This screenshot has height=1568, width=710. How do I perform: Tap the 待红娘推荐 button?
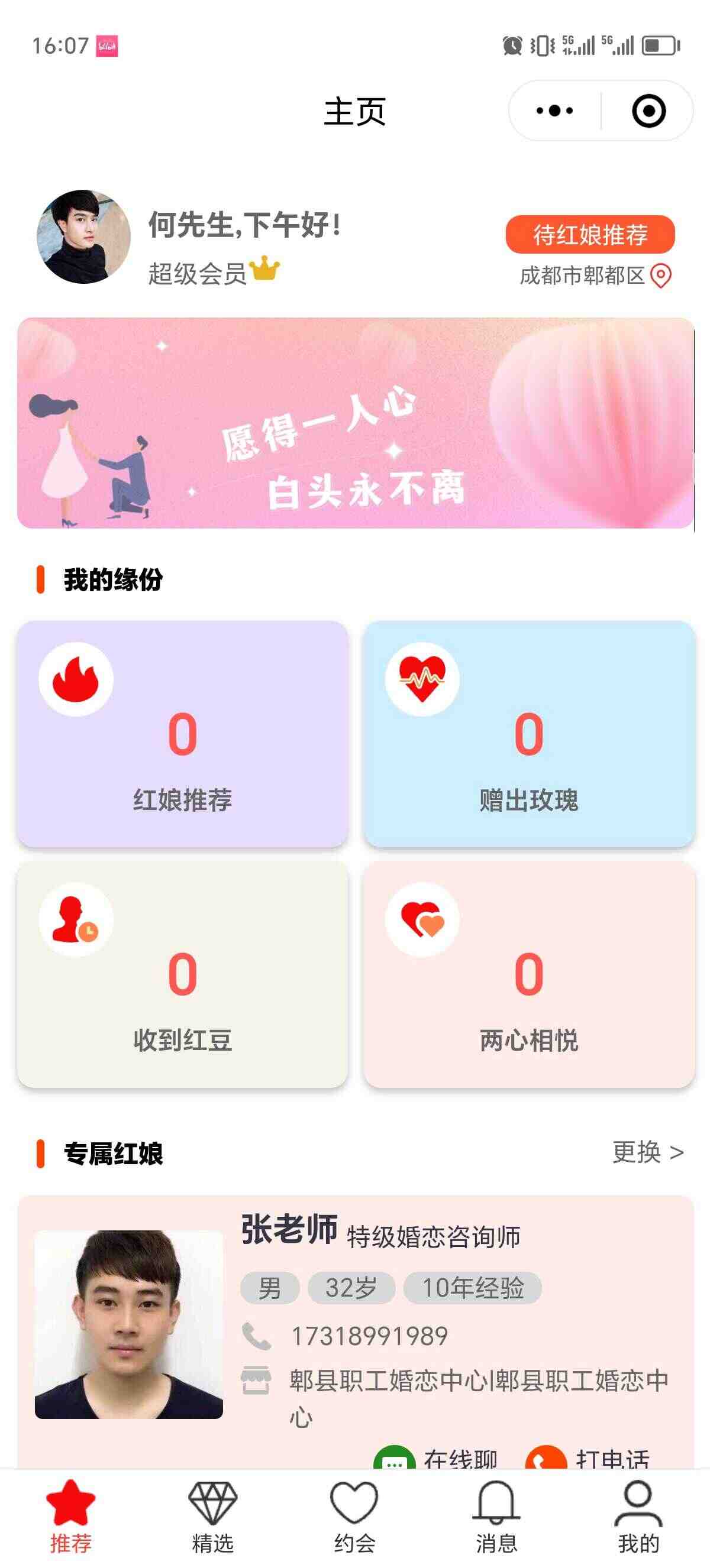point(590,234)
